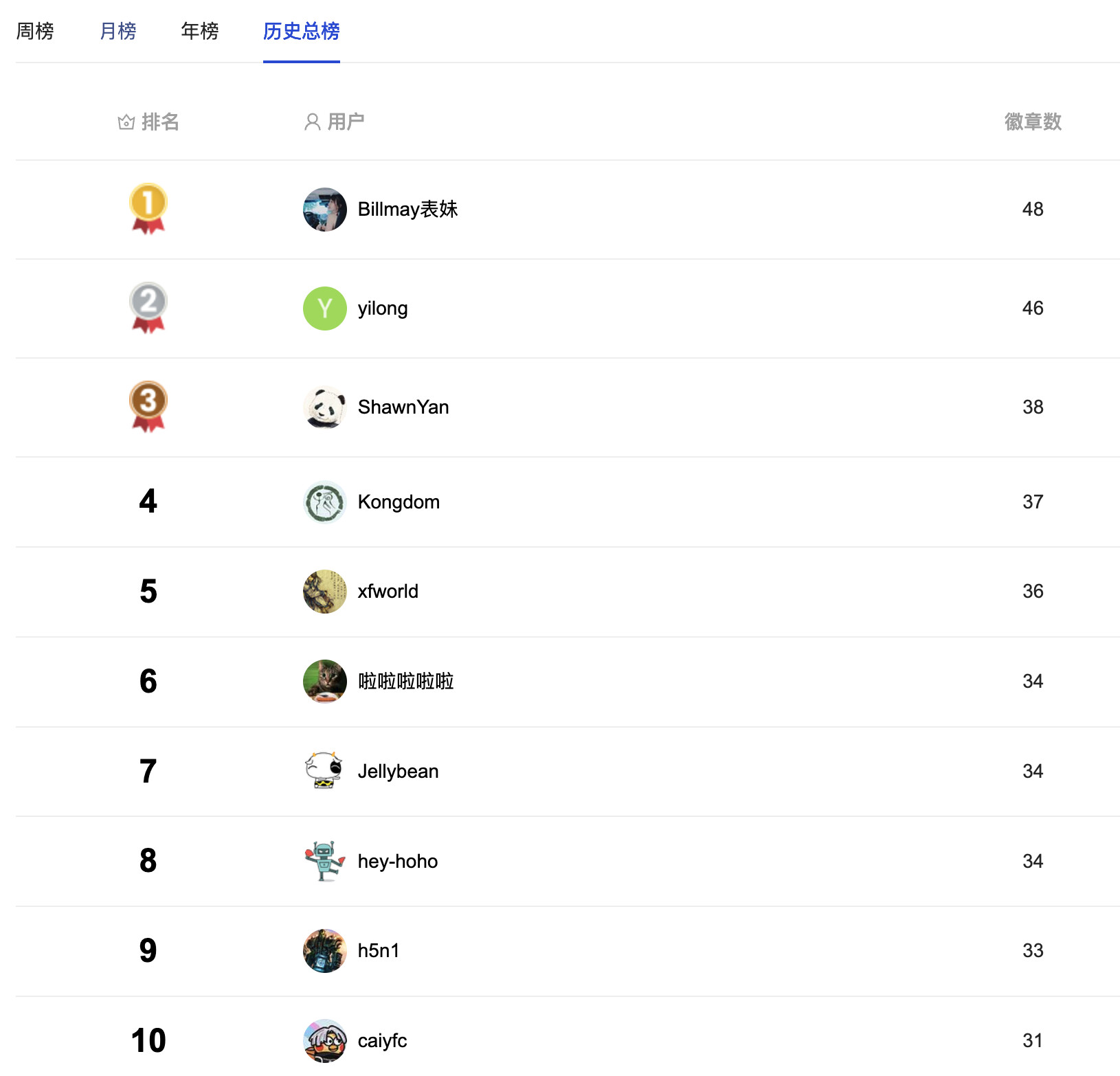1120x1076 pixels.
Task: Open Kongdom's profile page
Action: (398, 502)
